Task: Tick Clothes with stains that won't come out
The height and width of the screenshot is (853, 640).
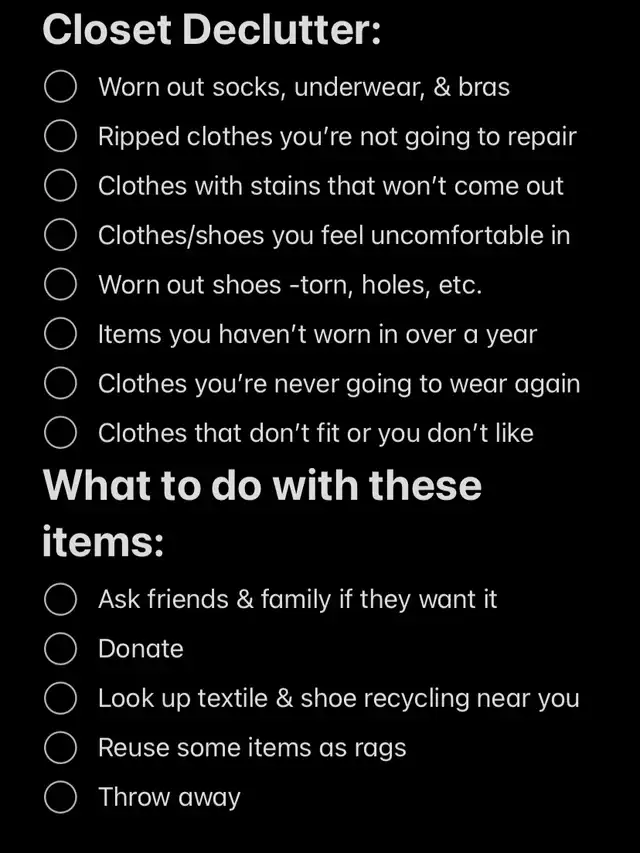Action: pos(61,186)
